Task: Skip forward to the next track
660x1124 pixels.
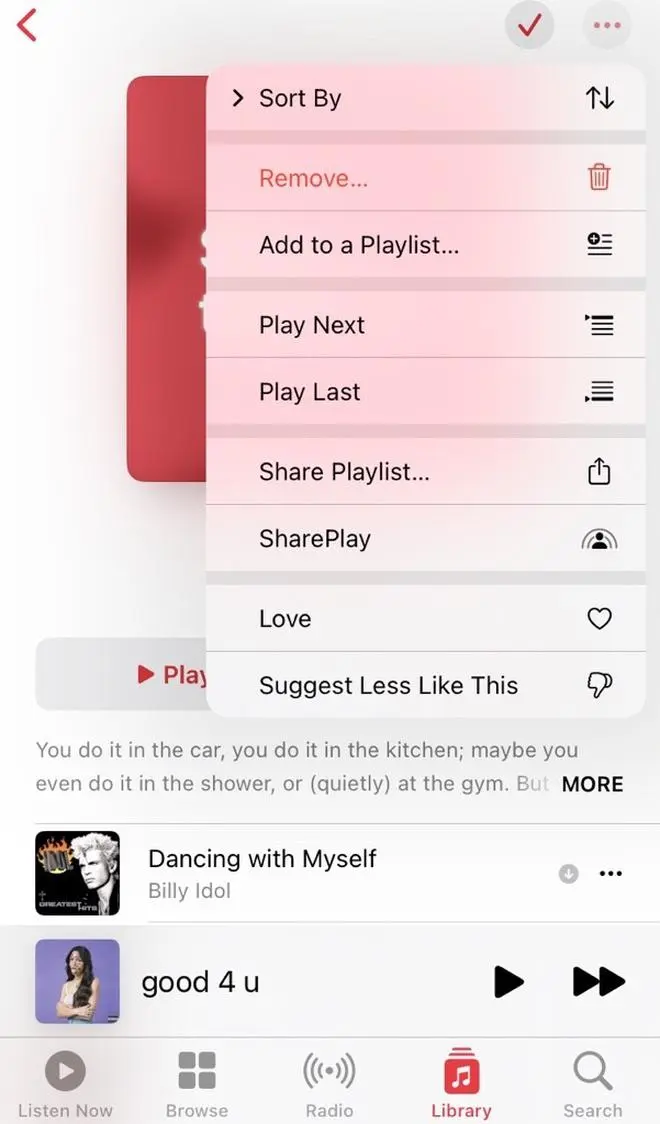Action: point(598,982)
